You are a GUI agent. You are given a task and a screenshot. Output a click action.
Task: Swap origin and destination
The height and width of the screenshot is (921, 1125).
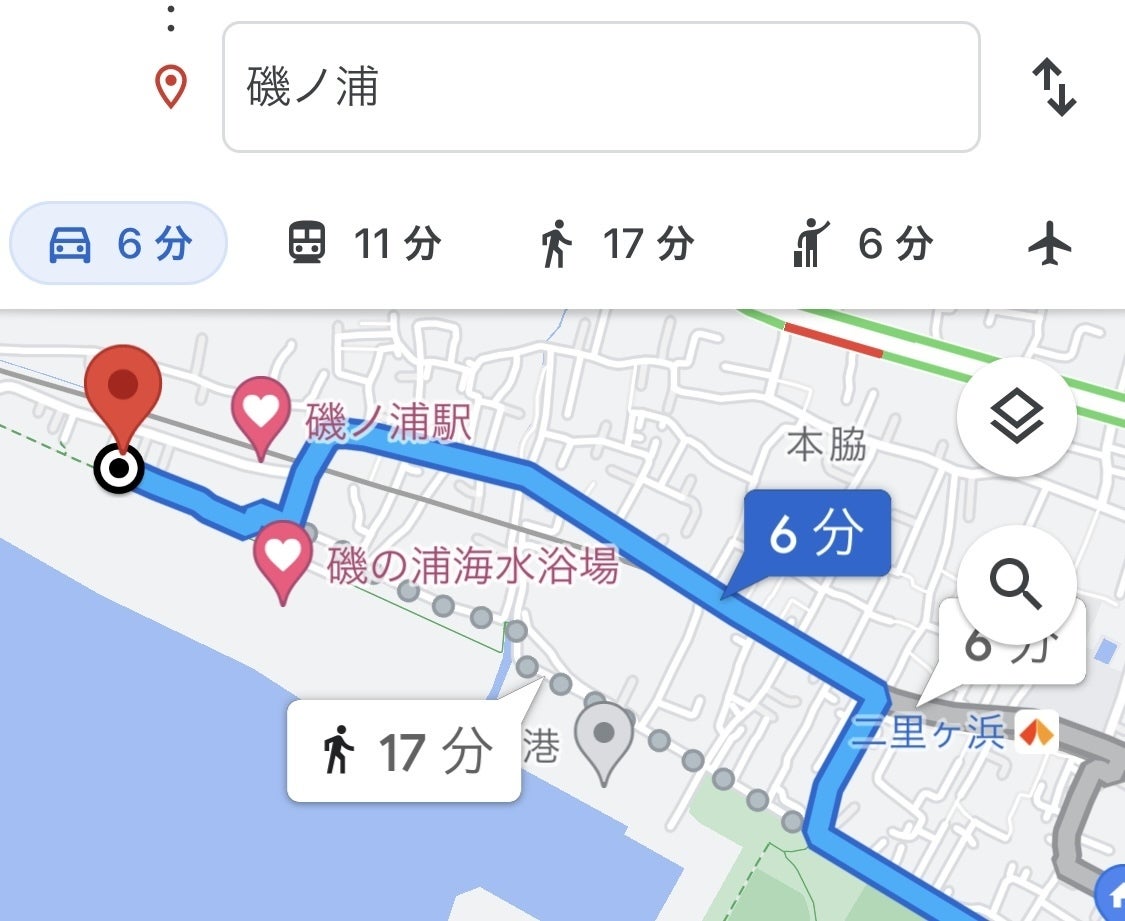[x=1054, y=88]
